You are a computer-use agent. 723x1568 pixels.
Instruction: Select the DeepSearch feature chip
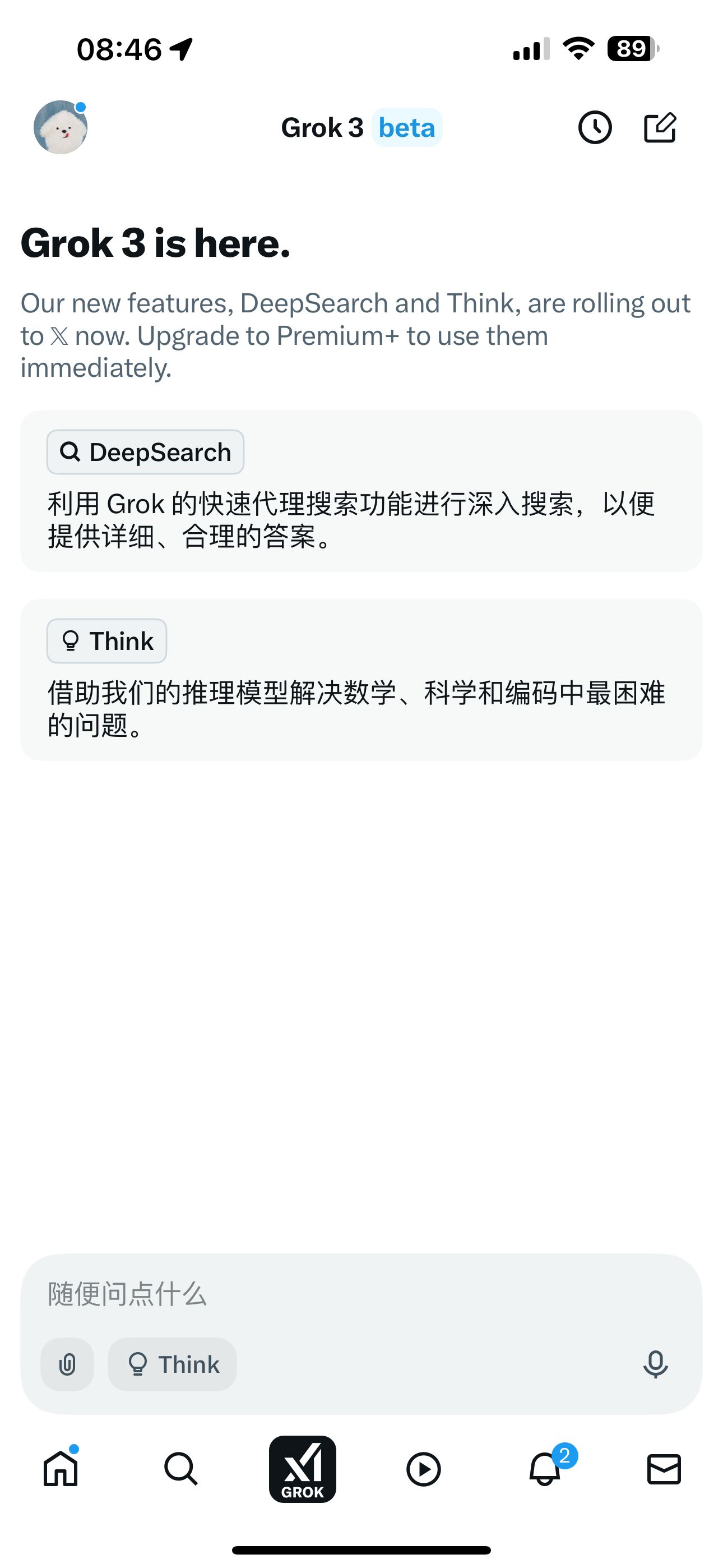[146, 452]
